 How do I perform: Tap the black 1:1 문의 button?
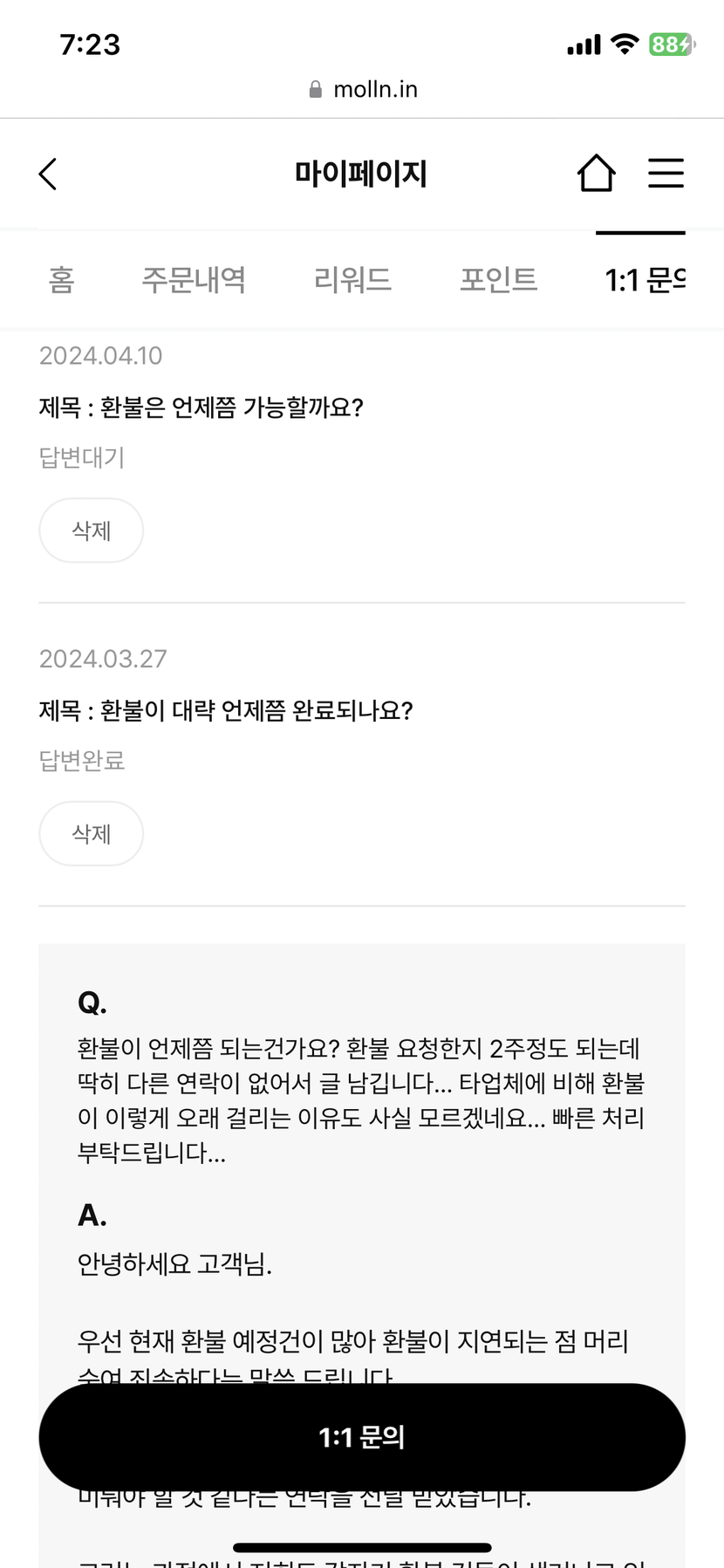pos(362,1437)
